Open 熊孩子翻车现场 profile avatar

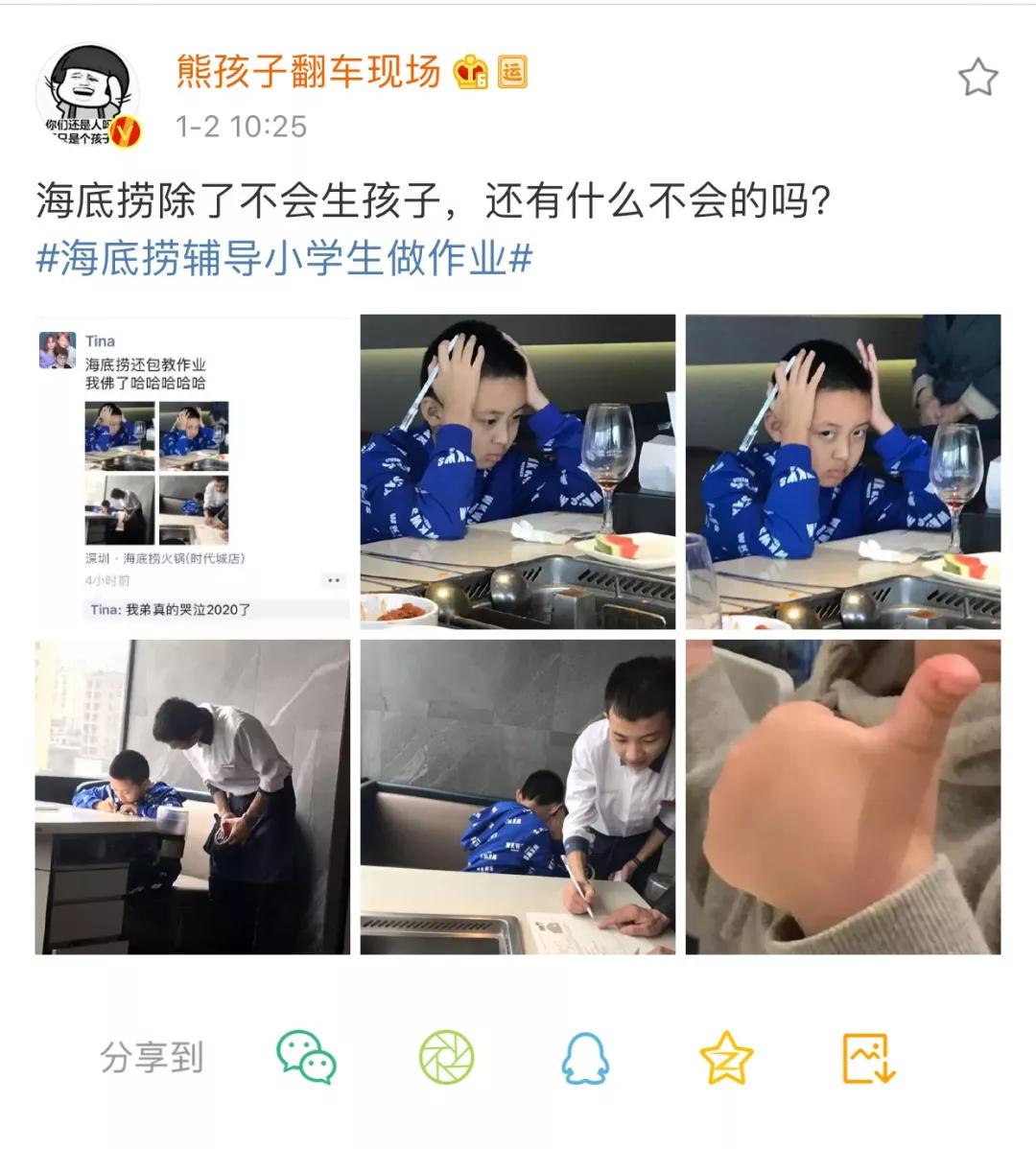pyautogui.click(x=88, y=96)
